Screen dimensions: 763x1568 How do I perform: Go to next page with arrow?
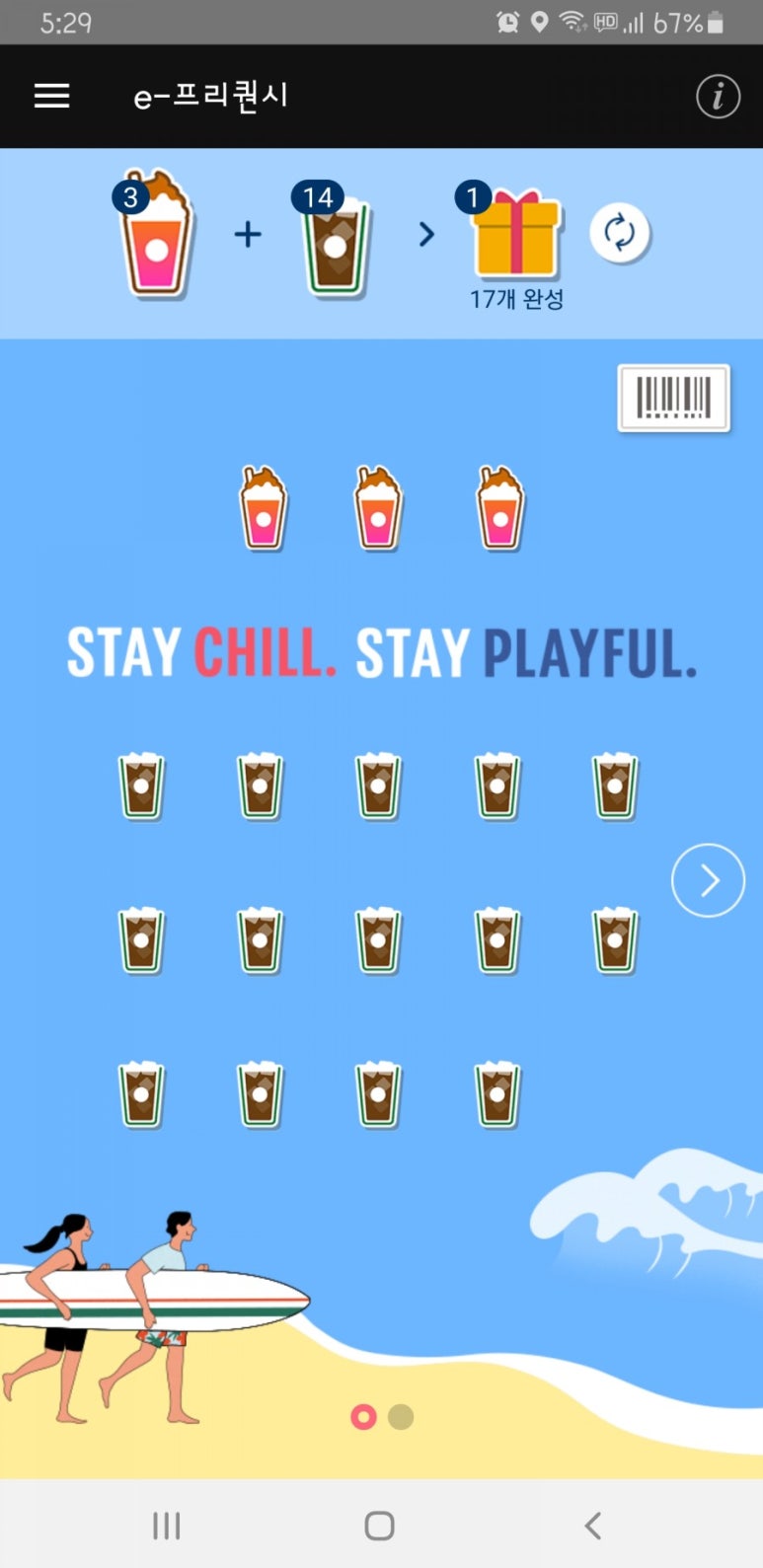(x=708, y=880)
